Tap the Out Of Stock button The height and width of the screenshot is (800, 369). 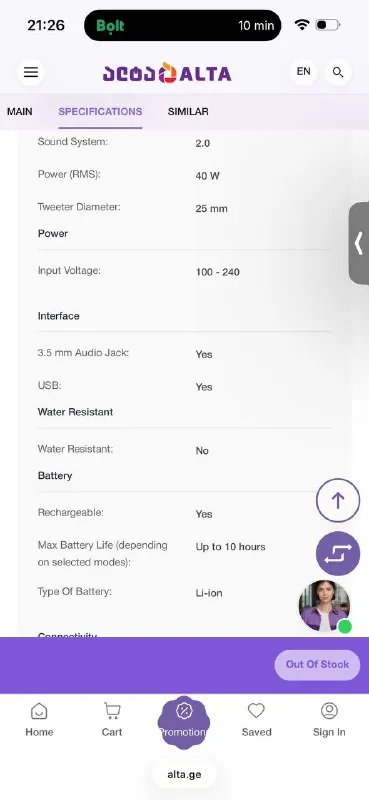pos(317,665)
